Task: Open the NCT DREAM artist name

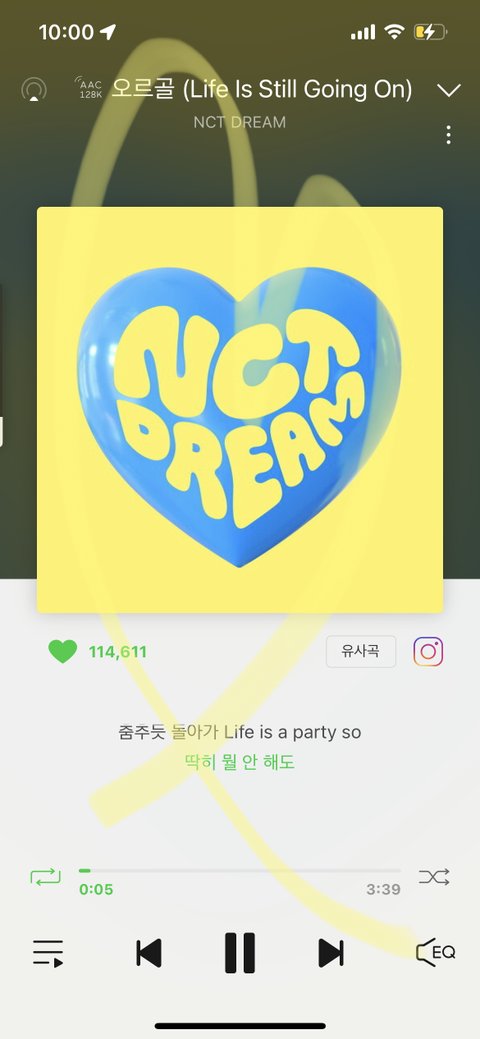Action: (239, 122)
